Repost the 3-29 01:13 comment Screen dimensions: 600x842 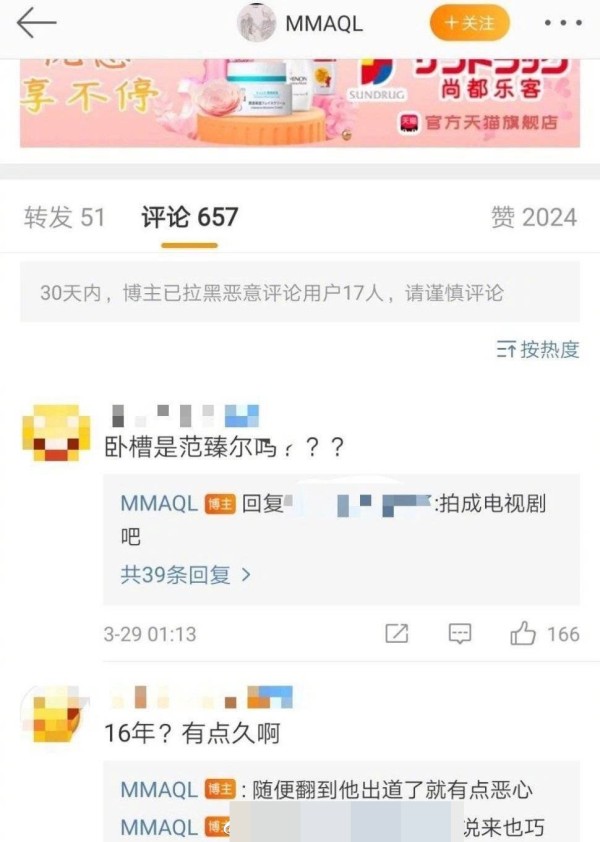click(x=397, y=634)
